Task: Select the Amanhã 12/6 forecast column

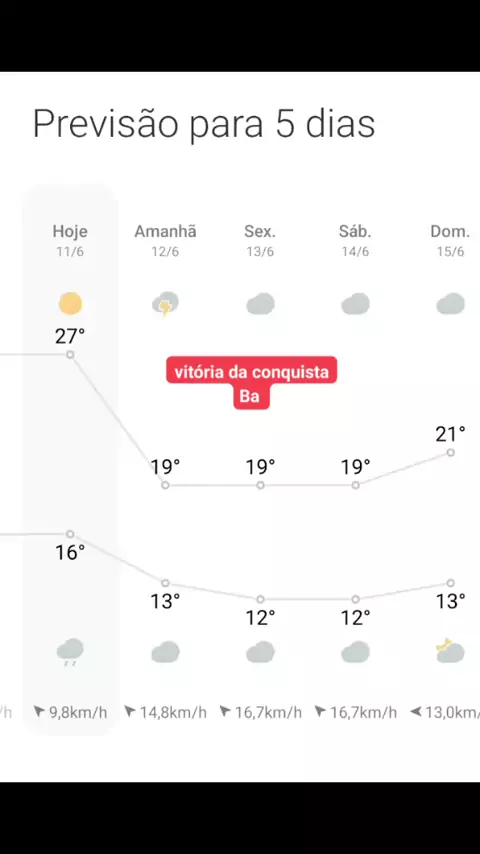Action: (x=165, y=459)
